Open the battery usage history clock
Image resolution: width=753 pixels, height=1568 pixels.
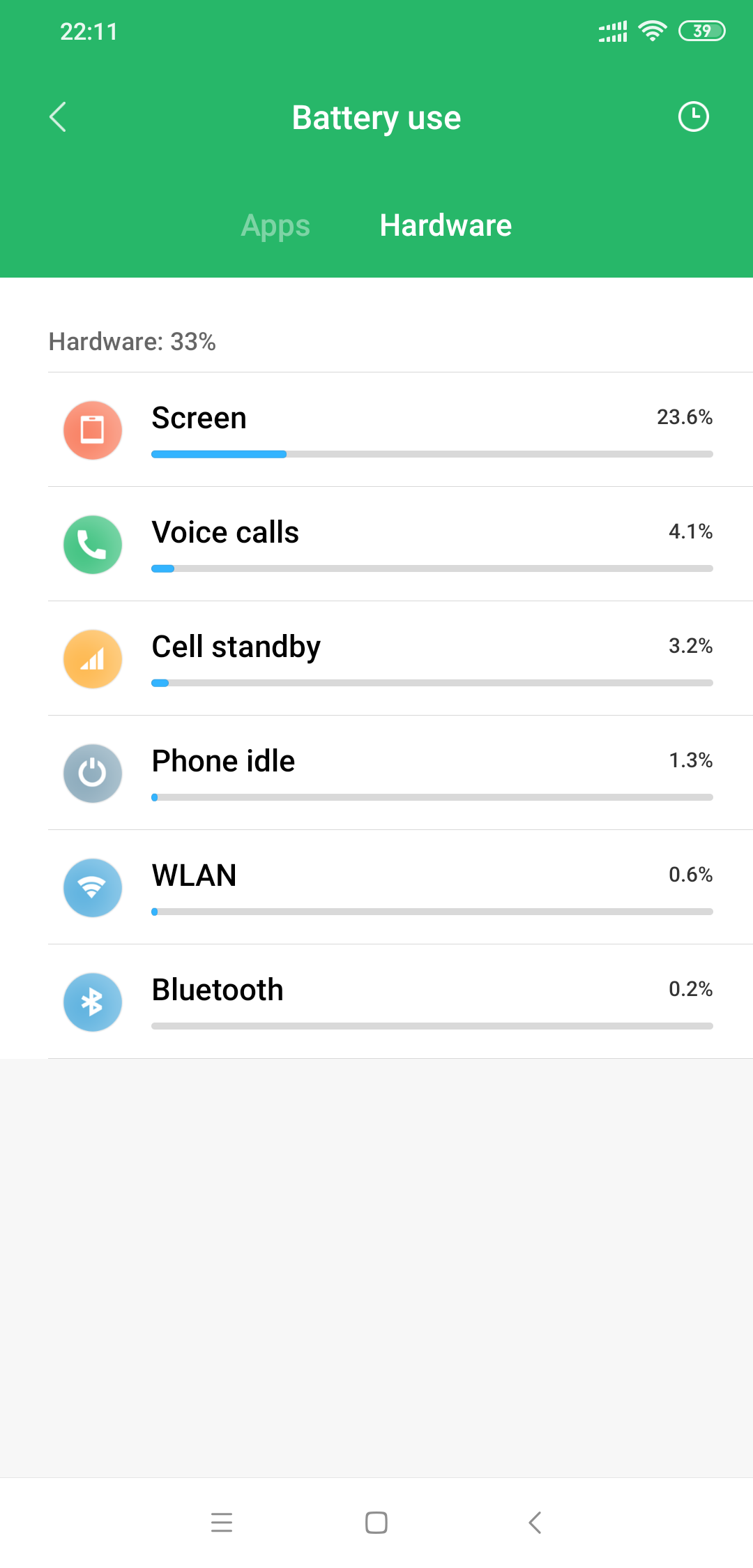click(x=693, y=117)
